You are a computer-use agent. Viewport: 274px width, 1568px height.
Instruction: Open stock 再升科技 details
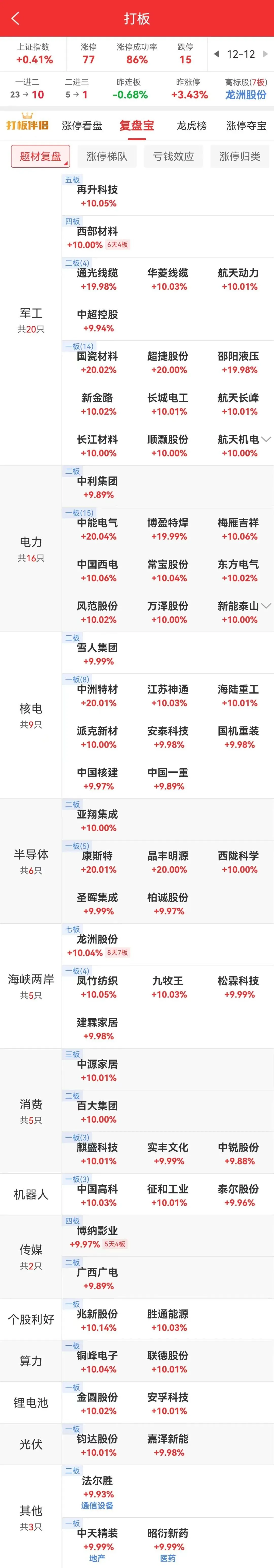[x=98, y=196]
